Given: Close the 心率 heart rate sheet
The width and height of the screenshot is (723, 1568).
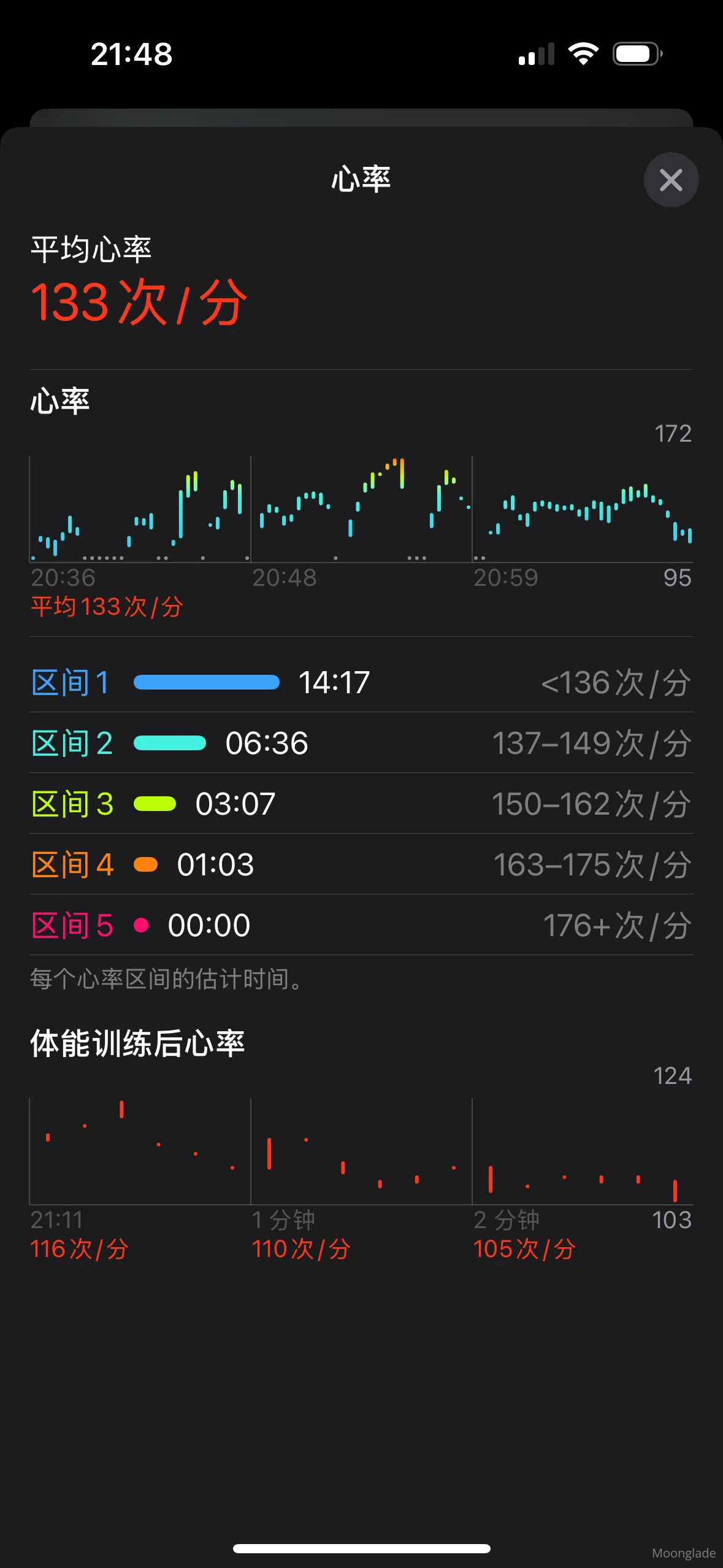Looking at the screenshot, I should point(671,180).
